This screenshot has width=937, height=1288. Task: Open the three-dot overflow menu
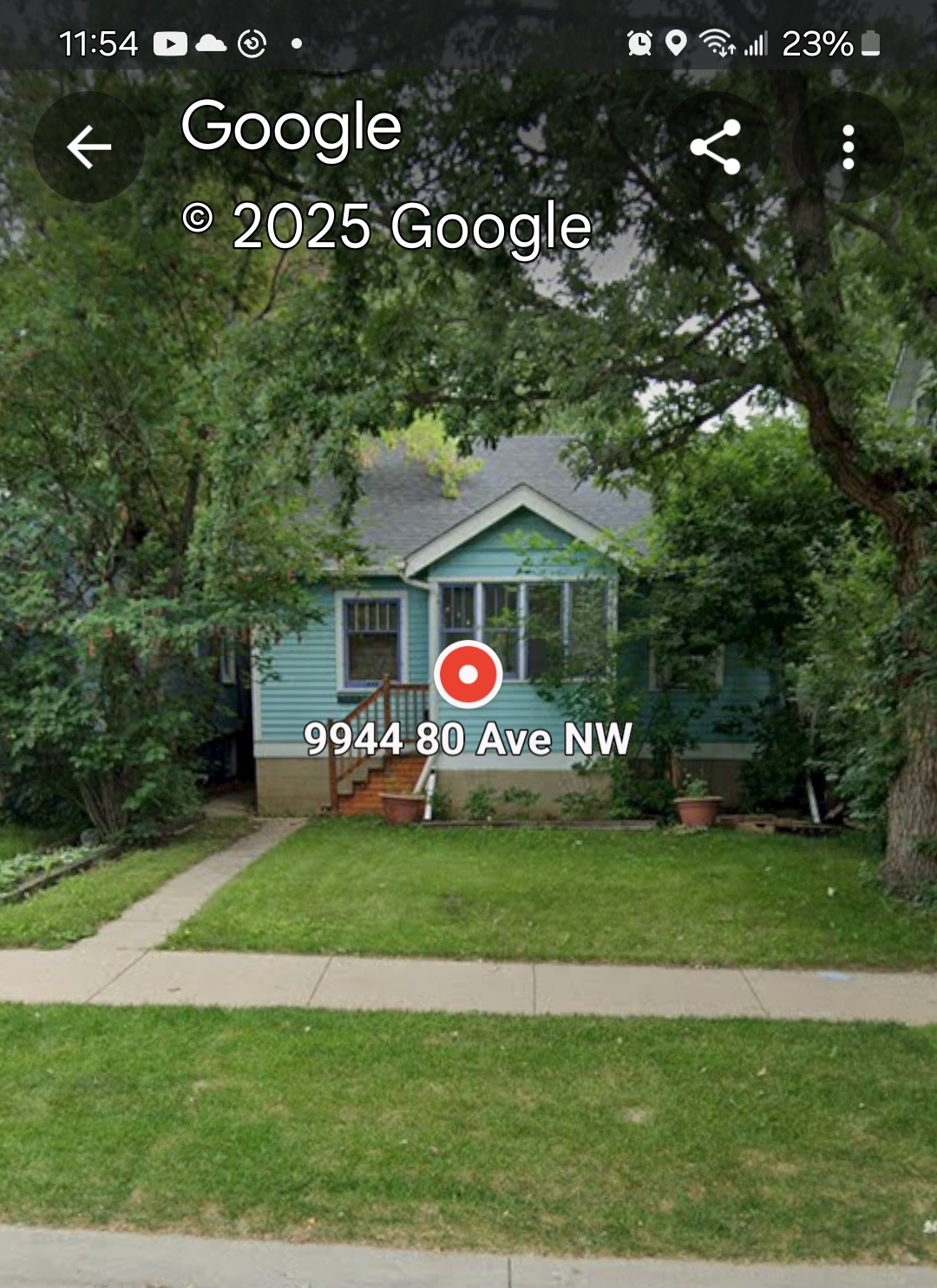pyautogui.click(x=848, y=147)
